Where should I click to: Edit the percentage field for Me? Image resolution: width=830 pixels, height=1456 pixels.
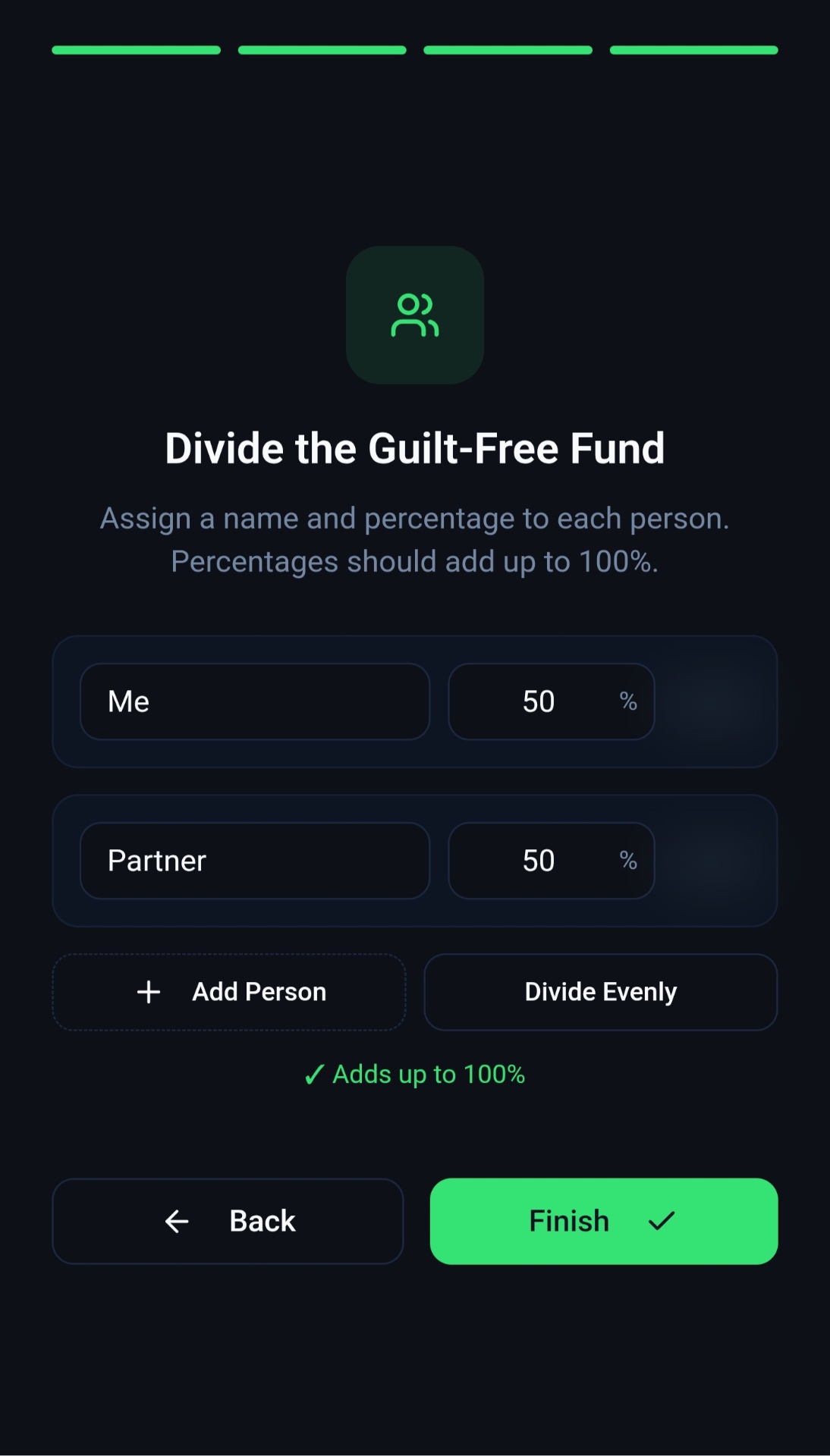tap(540, 701)
